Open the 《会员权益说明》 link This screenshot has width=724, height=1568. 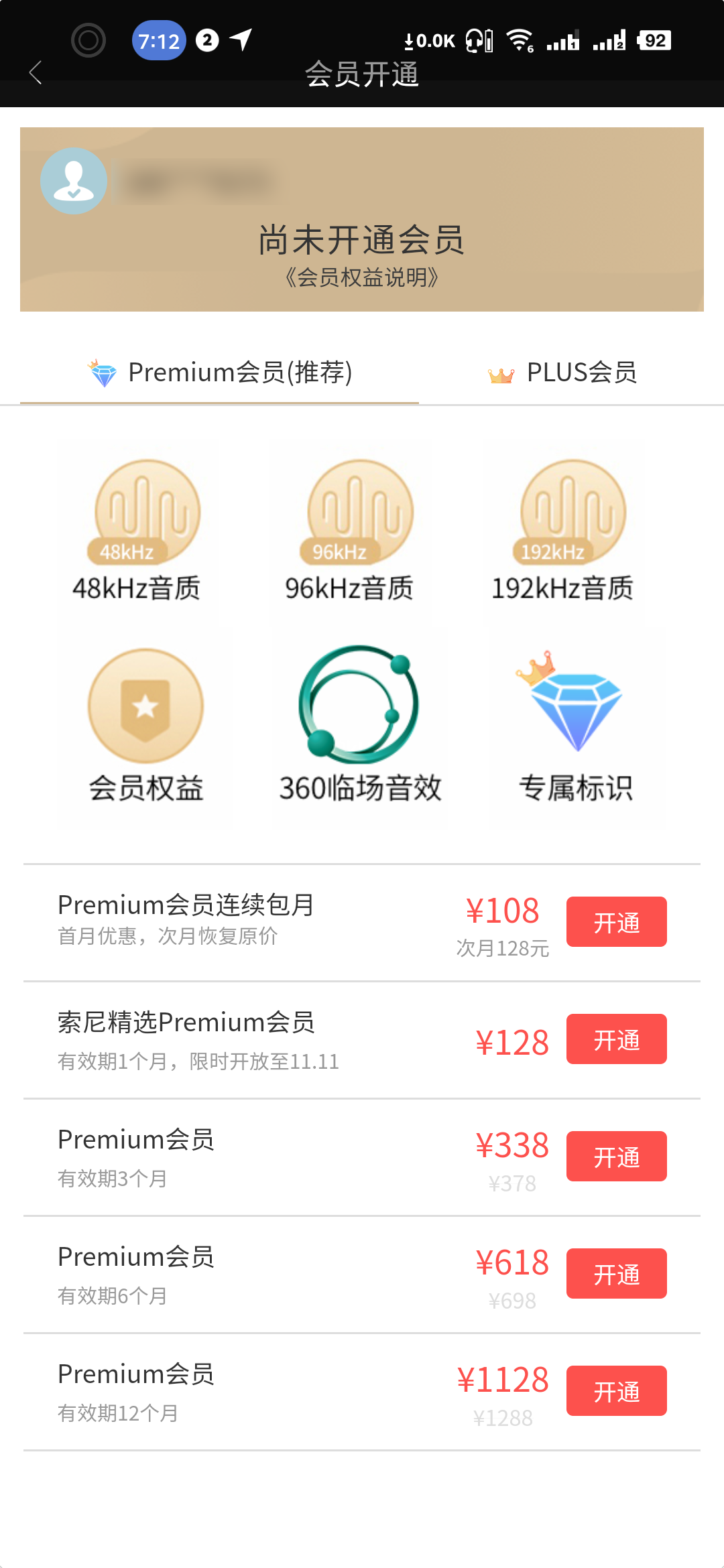pyautogui.click(x=362, y=277)
